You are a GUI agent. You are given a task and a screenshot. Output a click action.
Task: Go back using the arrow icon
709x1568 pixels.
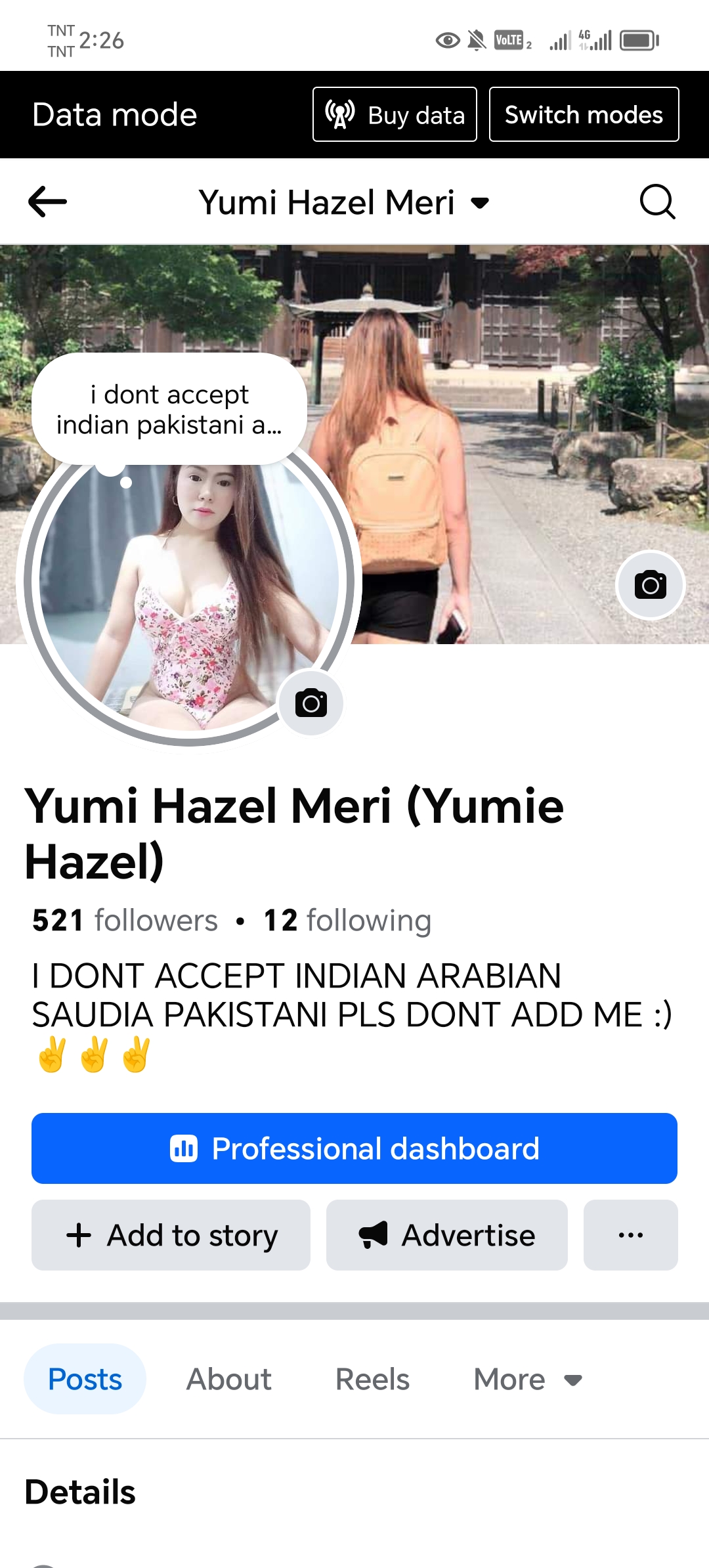click(47, 202)
